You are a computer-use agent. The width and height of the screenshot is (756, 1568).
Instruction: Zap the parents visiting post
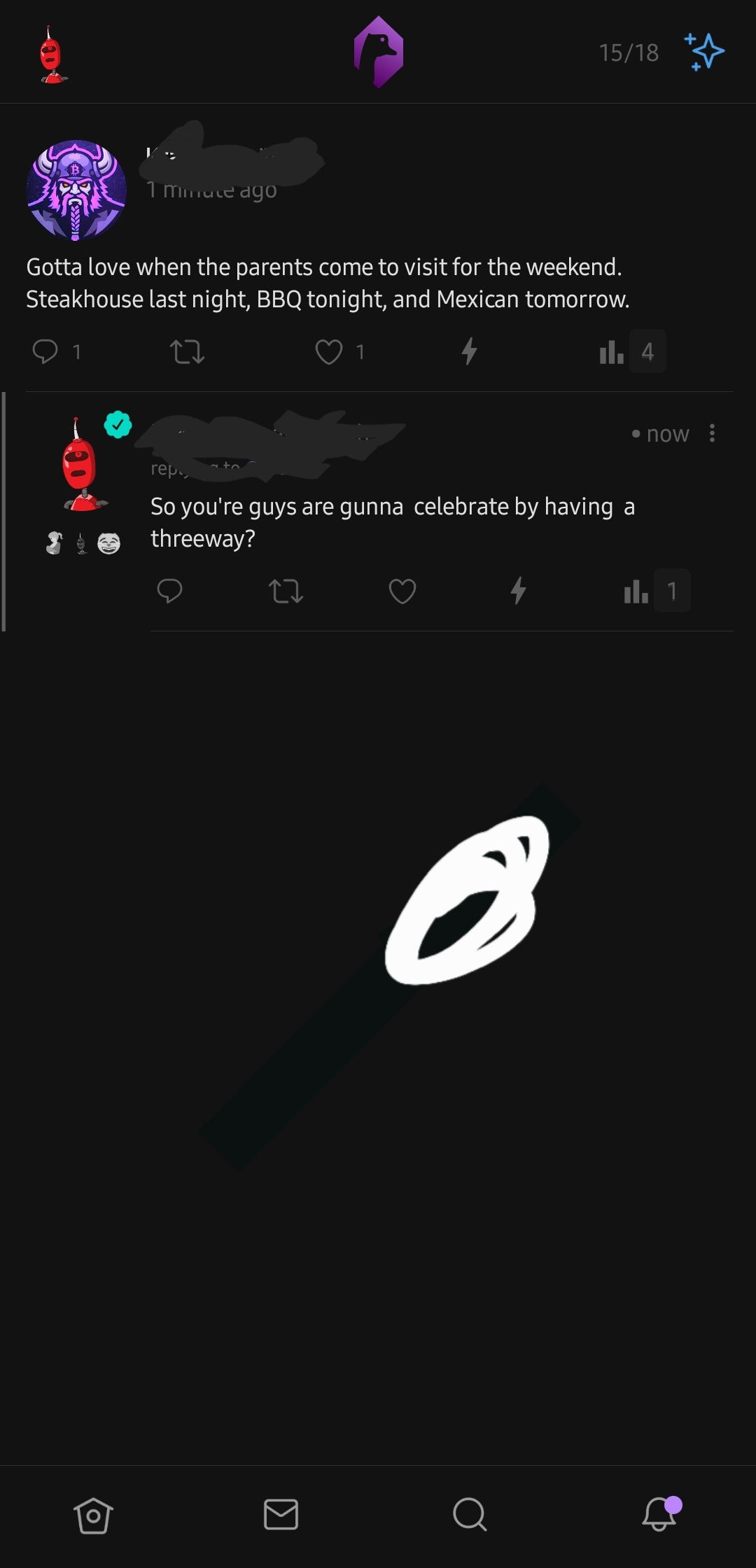pyautogui.click(x=470, y=351)
